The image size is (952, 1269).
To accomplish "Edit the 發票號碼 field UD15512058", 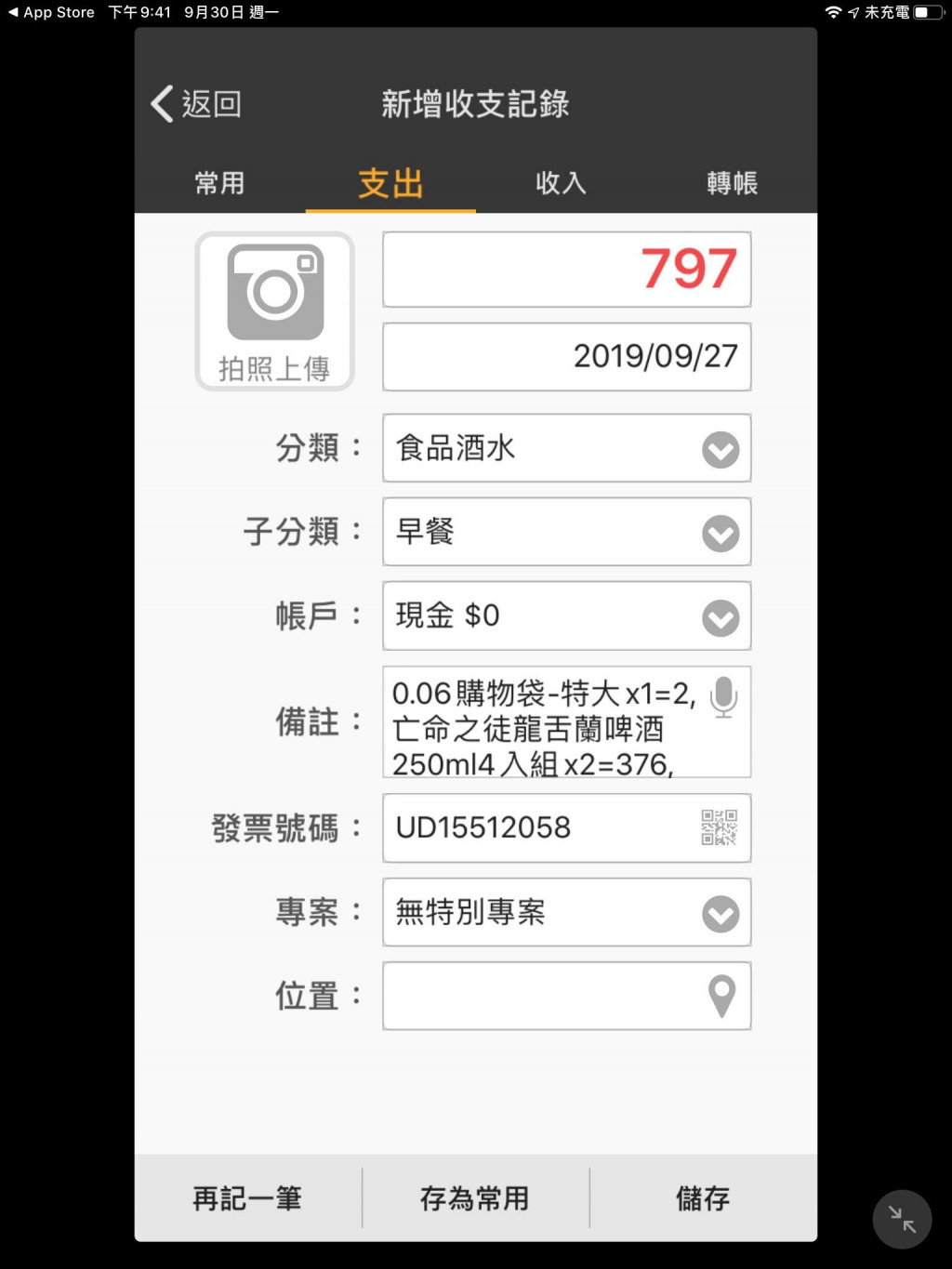I will click(x=530, y=827).
